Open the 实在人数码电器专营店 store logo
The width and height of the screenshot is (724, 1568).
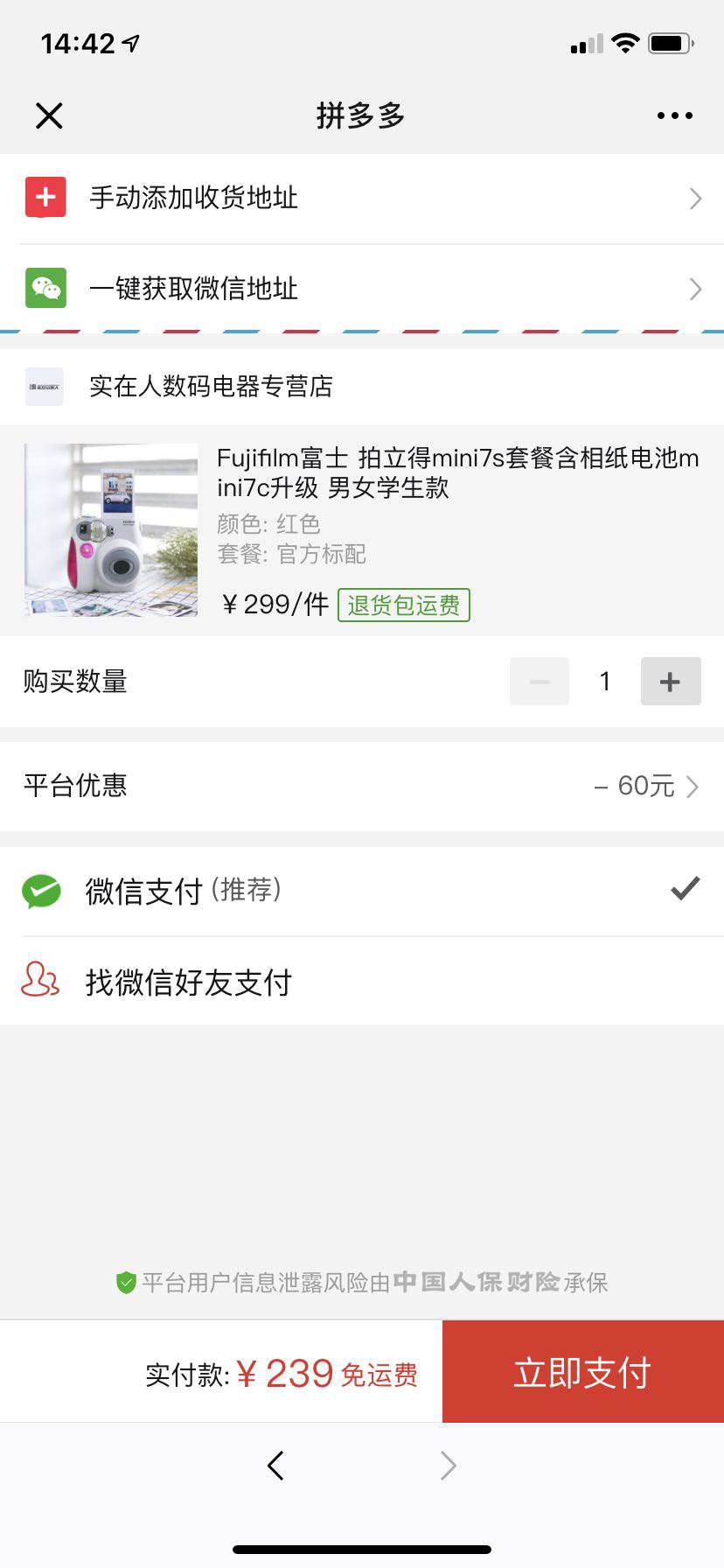click(x=44, y=386)
